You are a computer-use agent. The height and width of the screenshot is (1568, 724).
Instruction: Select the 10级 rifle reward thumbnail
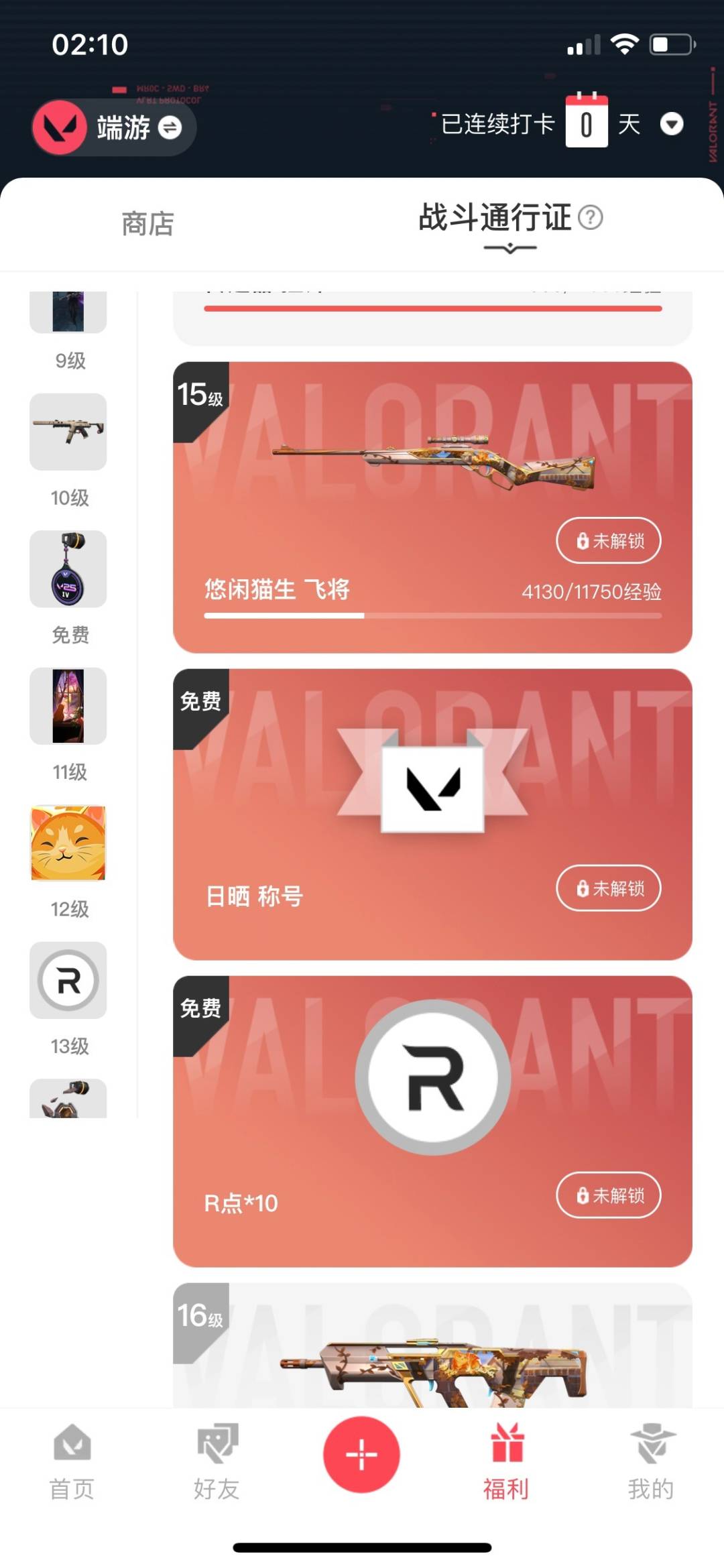[x=68, y=432]
